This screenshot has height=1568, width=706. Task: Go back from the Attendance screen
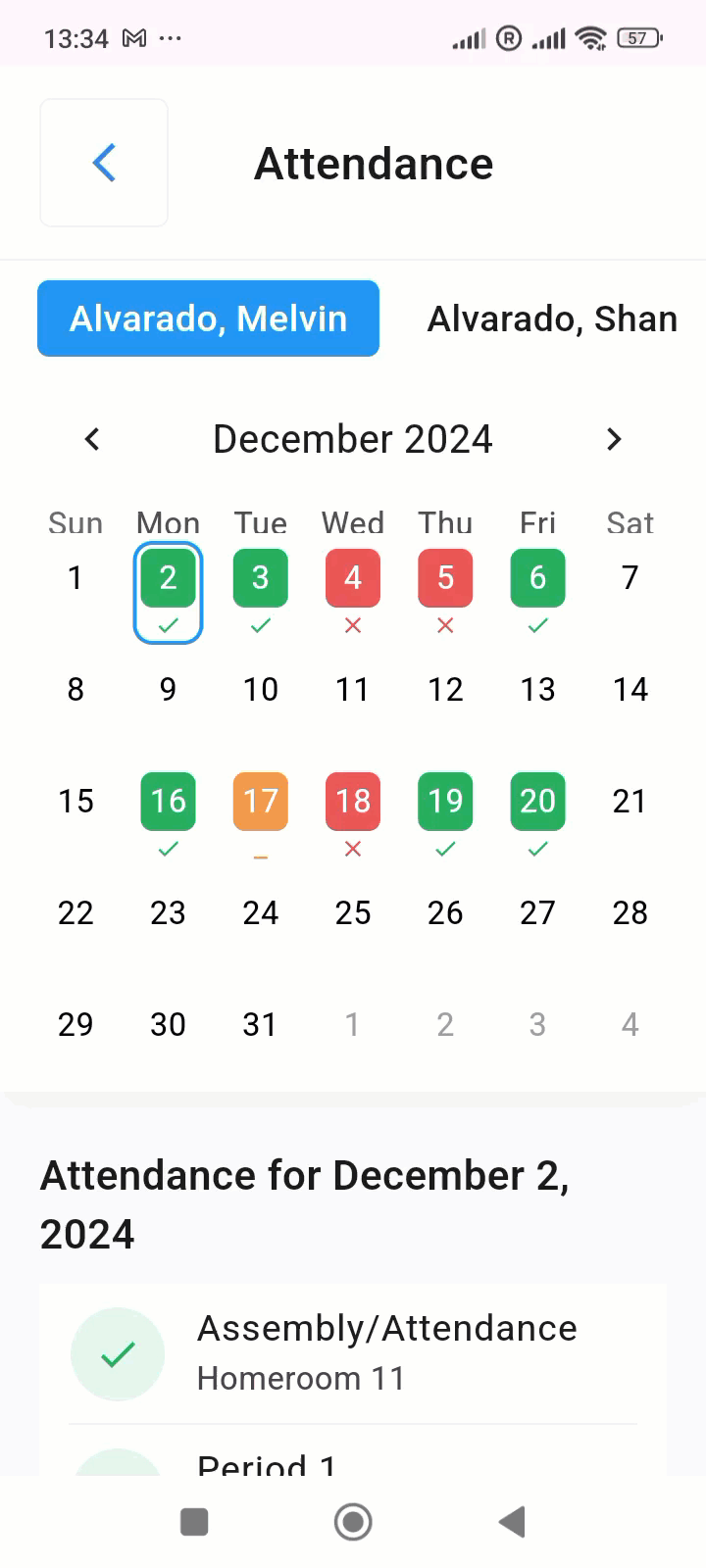(x=104, y=163)
